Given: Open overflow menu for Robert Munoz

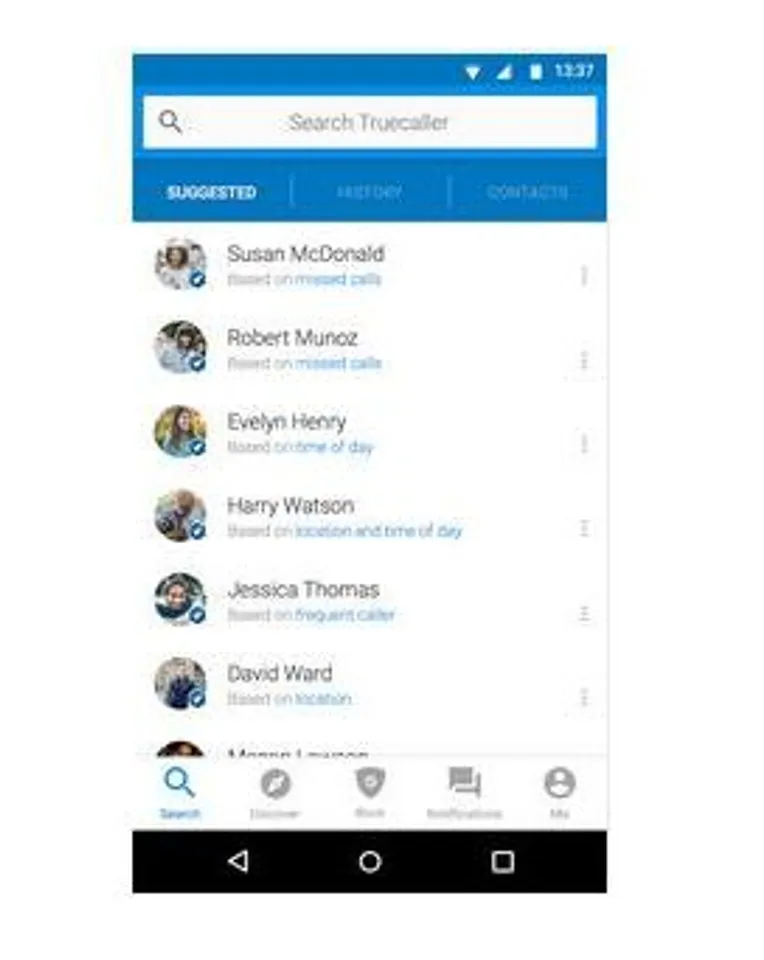Looking at the screenshot, I should click(x=584, y=361).
